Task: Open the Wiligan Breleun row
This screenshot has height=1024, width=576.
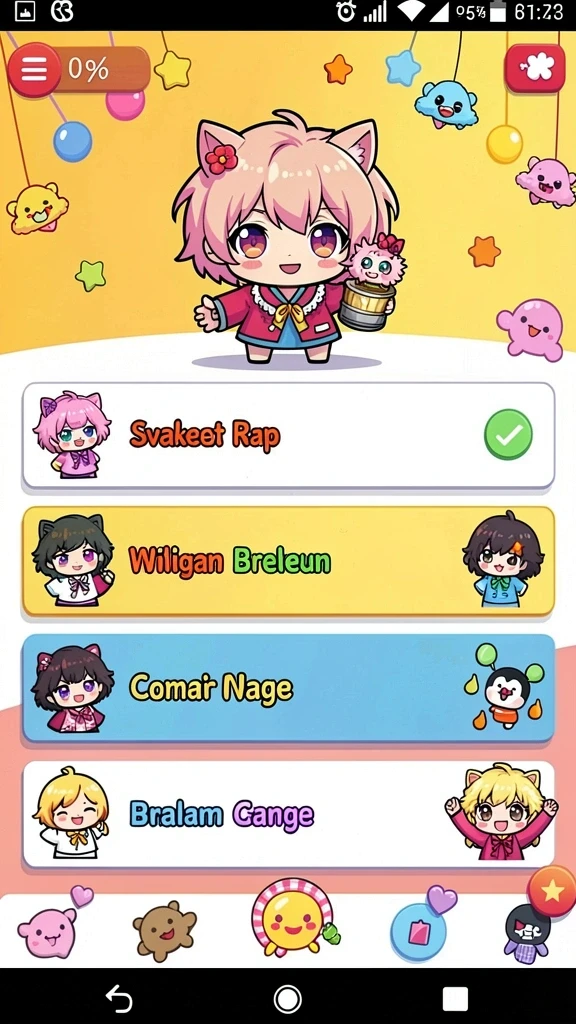Action: point(288,561)
